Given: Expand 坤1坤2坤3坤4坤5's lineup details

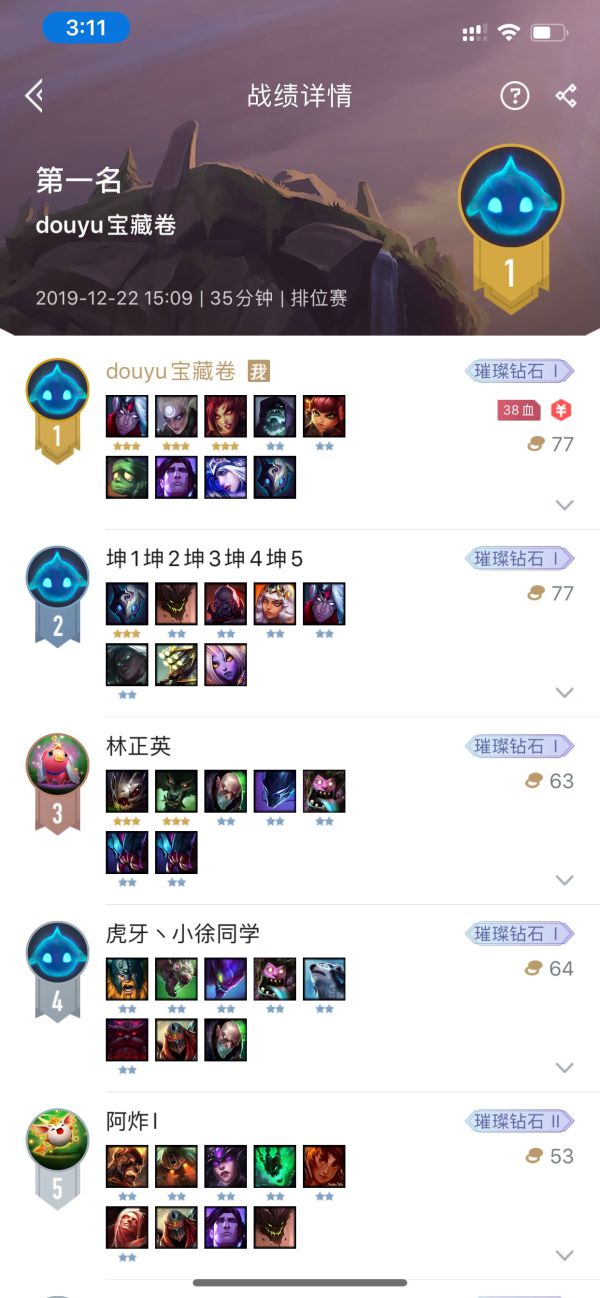Looking at the screenshot, I should pos(565,692).
